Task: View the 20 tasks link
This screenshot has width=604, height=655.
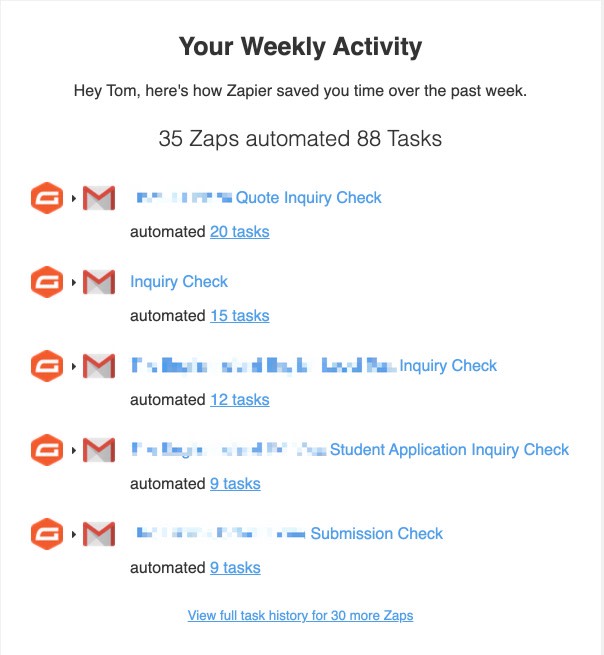Action: tap(239, 232)
